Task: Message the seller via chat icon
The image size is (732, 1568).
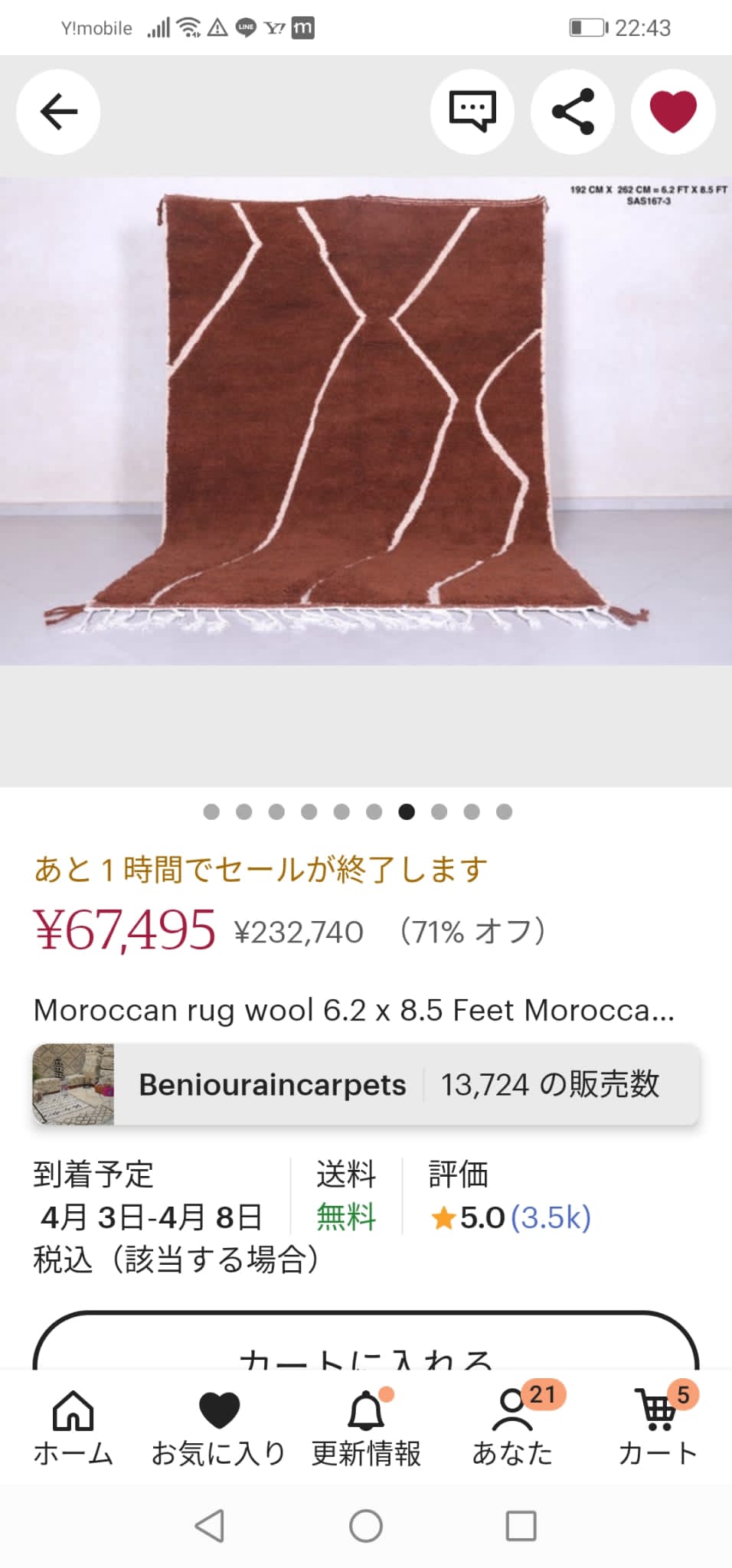Action: pyautogui.click(x=472, y=112)
